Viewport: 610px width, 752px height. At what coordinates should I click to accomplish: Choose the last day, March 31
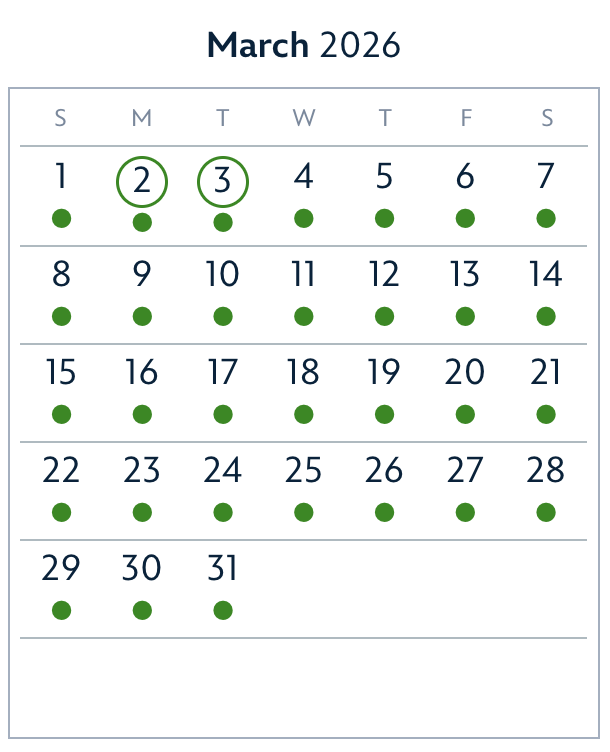223,569
